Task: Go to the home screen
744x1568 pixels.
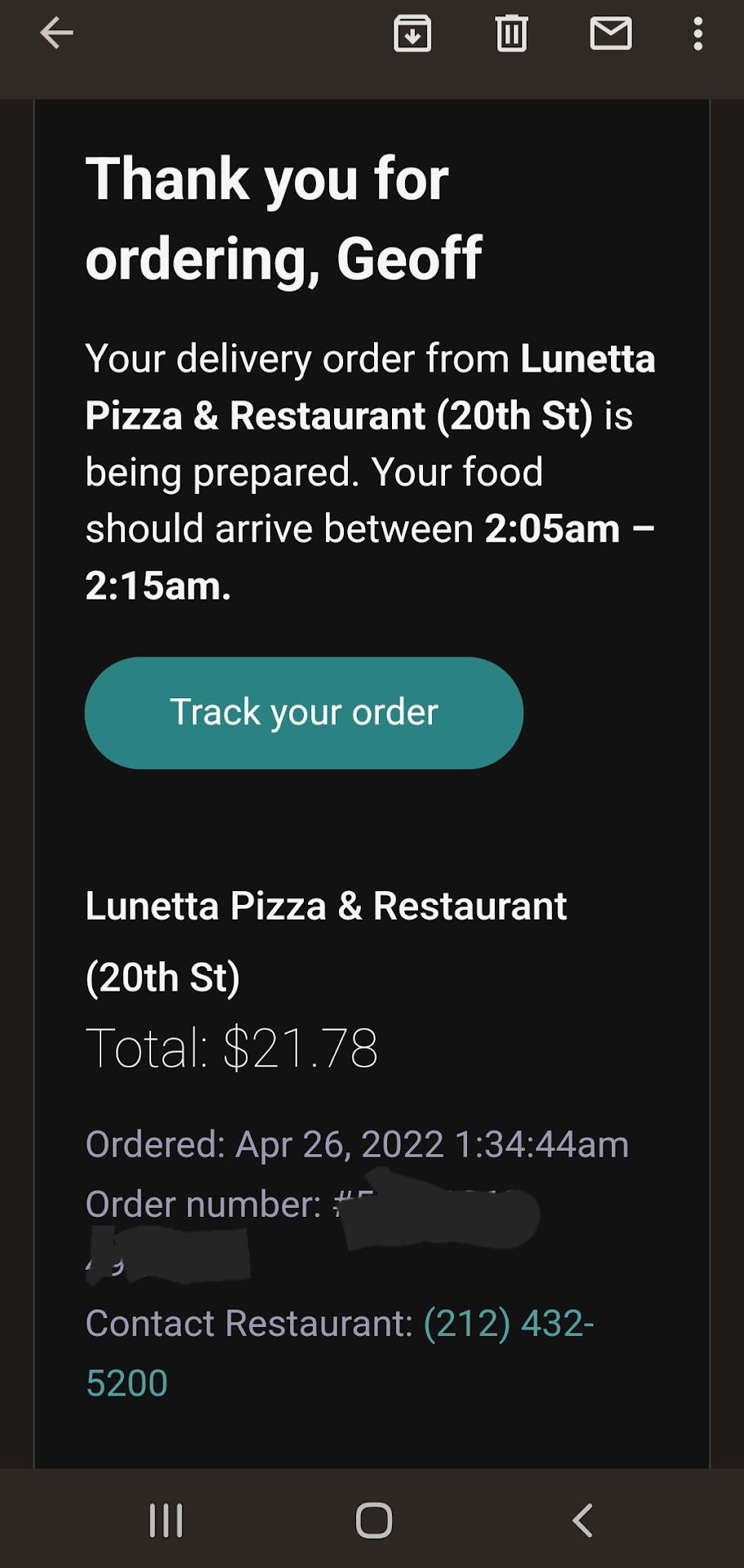Action: [x=374, y=1521]
